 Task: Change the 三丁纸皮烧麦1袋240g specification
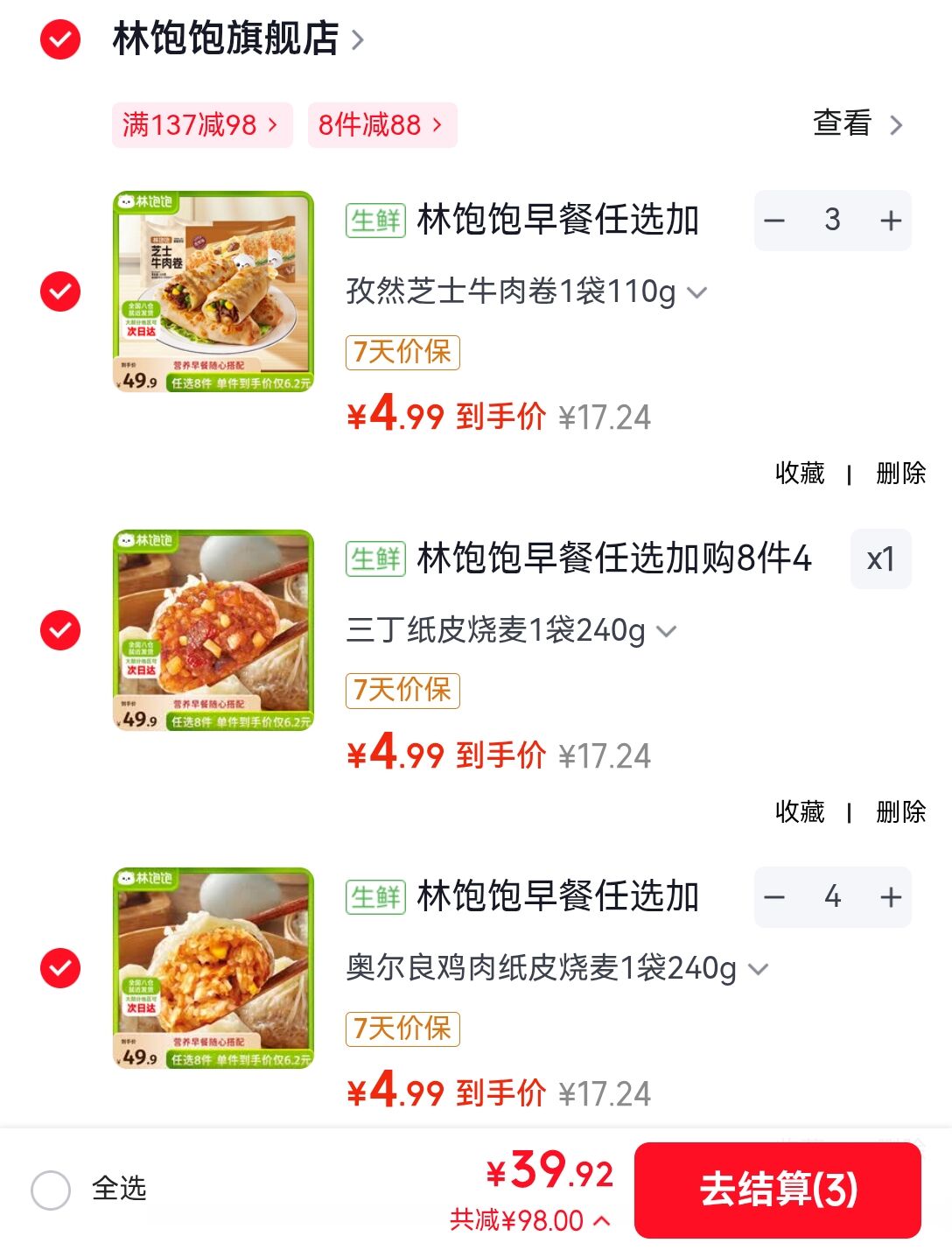[511, 630]
